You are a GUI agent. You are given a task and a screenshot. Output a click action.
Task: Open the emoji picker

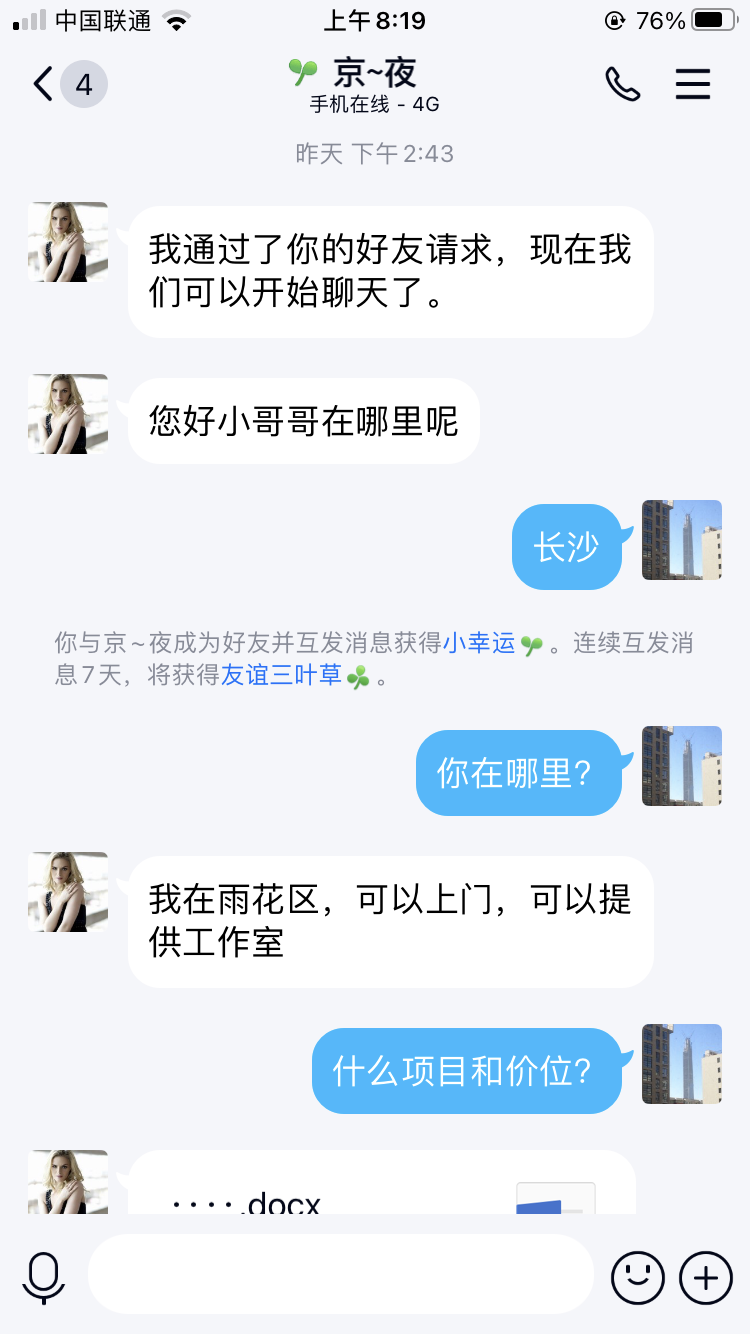[x=637, y=1277]
